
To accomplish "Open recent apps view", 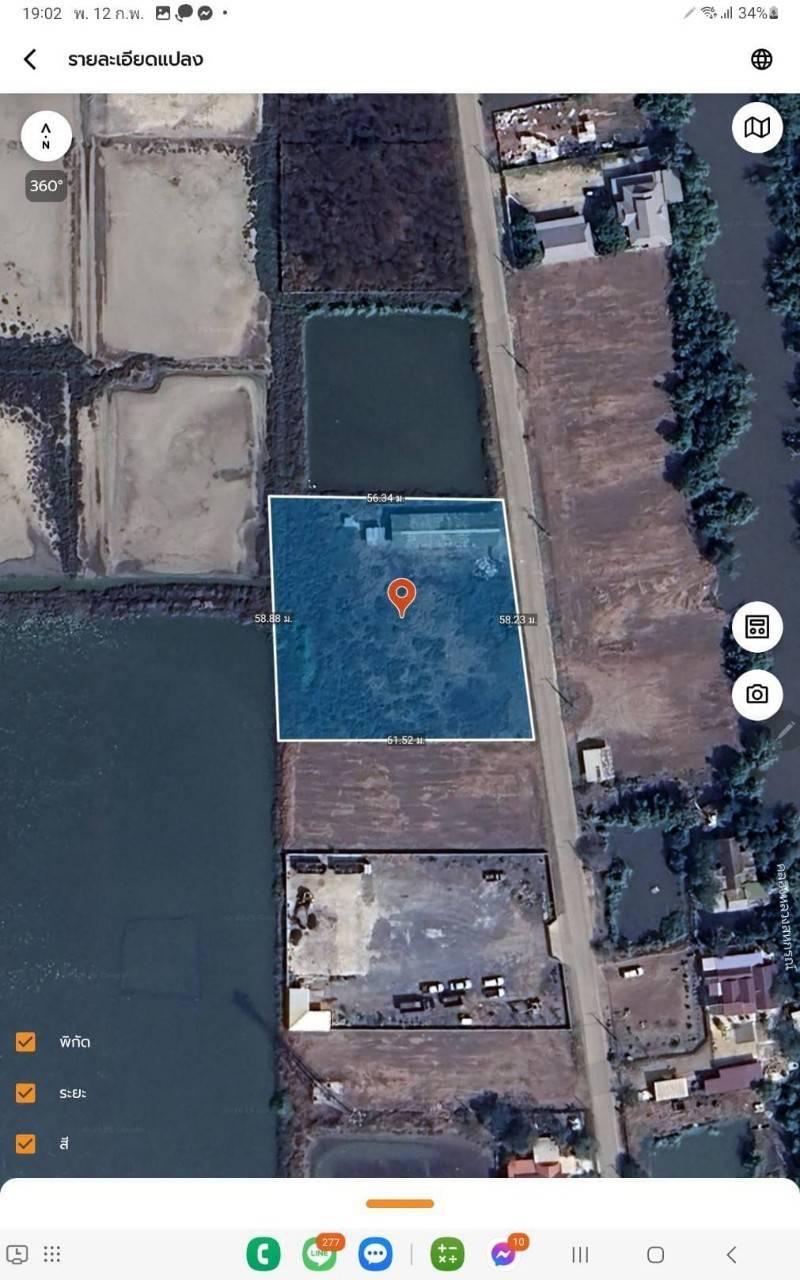I will (x=579, y=1254).
